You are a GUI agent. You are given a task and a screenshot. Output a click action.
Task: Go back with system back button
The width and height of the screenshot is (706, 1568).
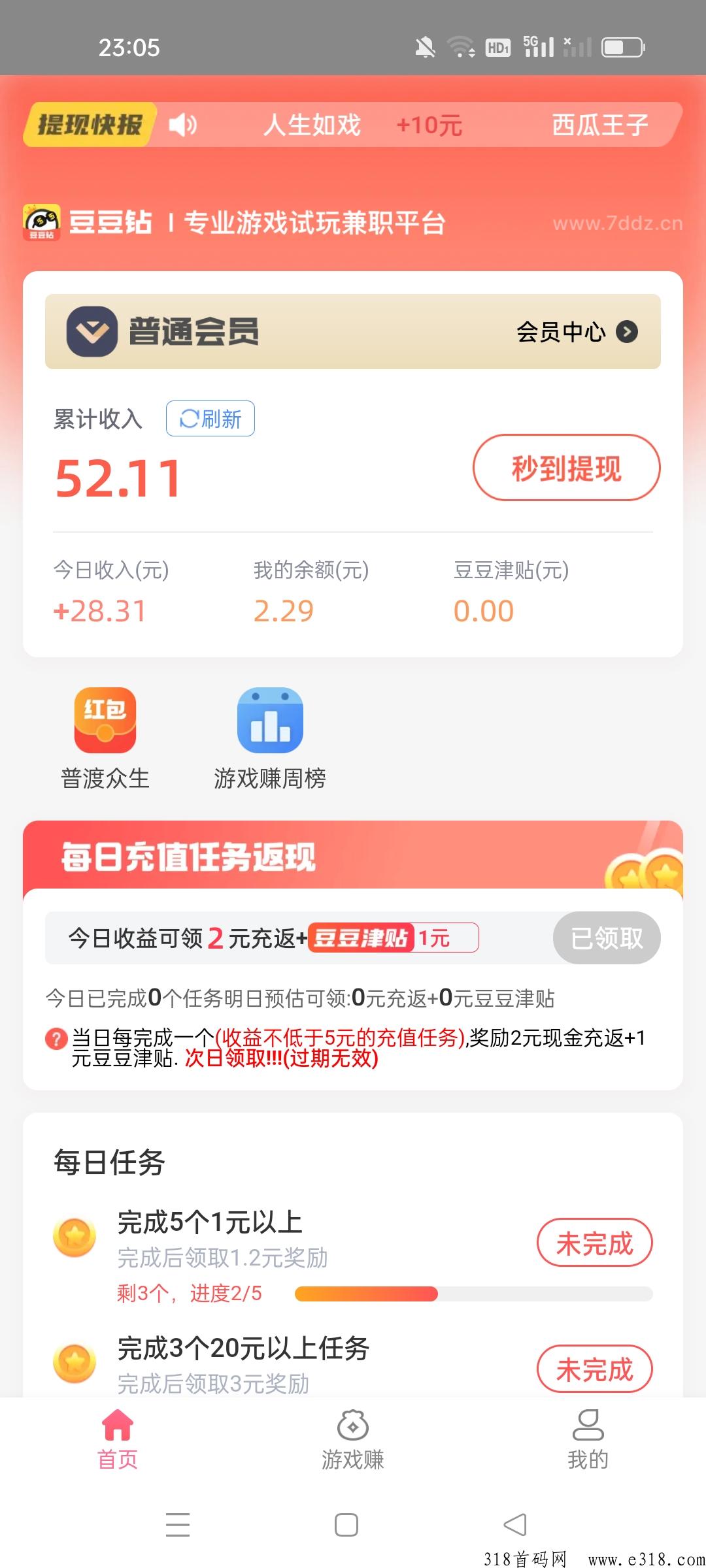click(515, 1525)
